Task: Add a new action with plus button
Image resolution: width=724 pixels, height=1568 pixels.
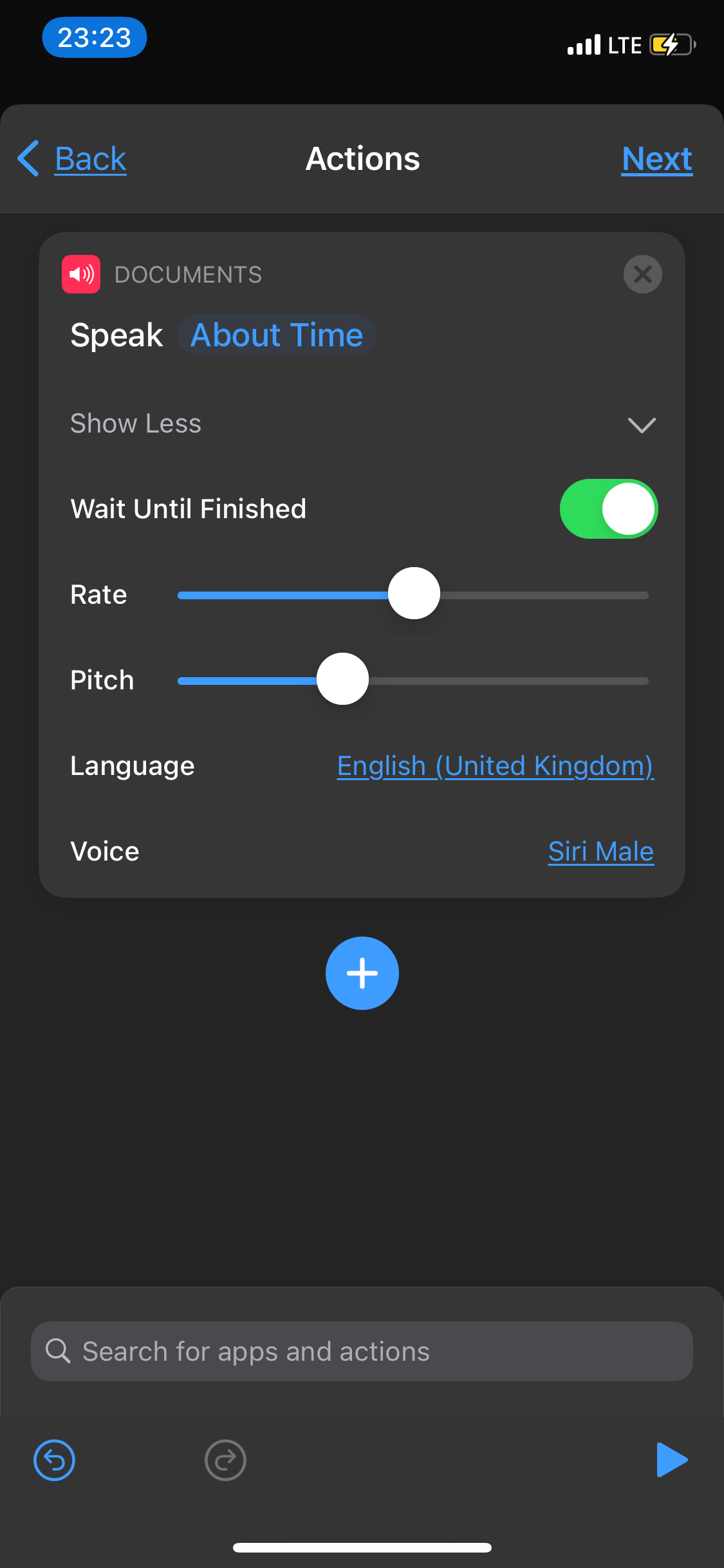Action: 362,973
